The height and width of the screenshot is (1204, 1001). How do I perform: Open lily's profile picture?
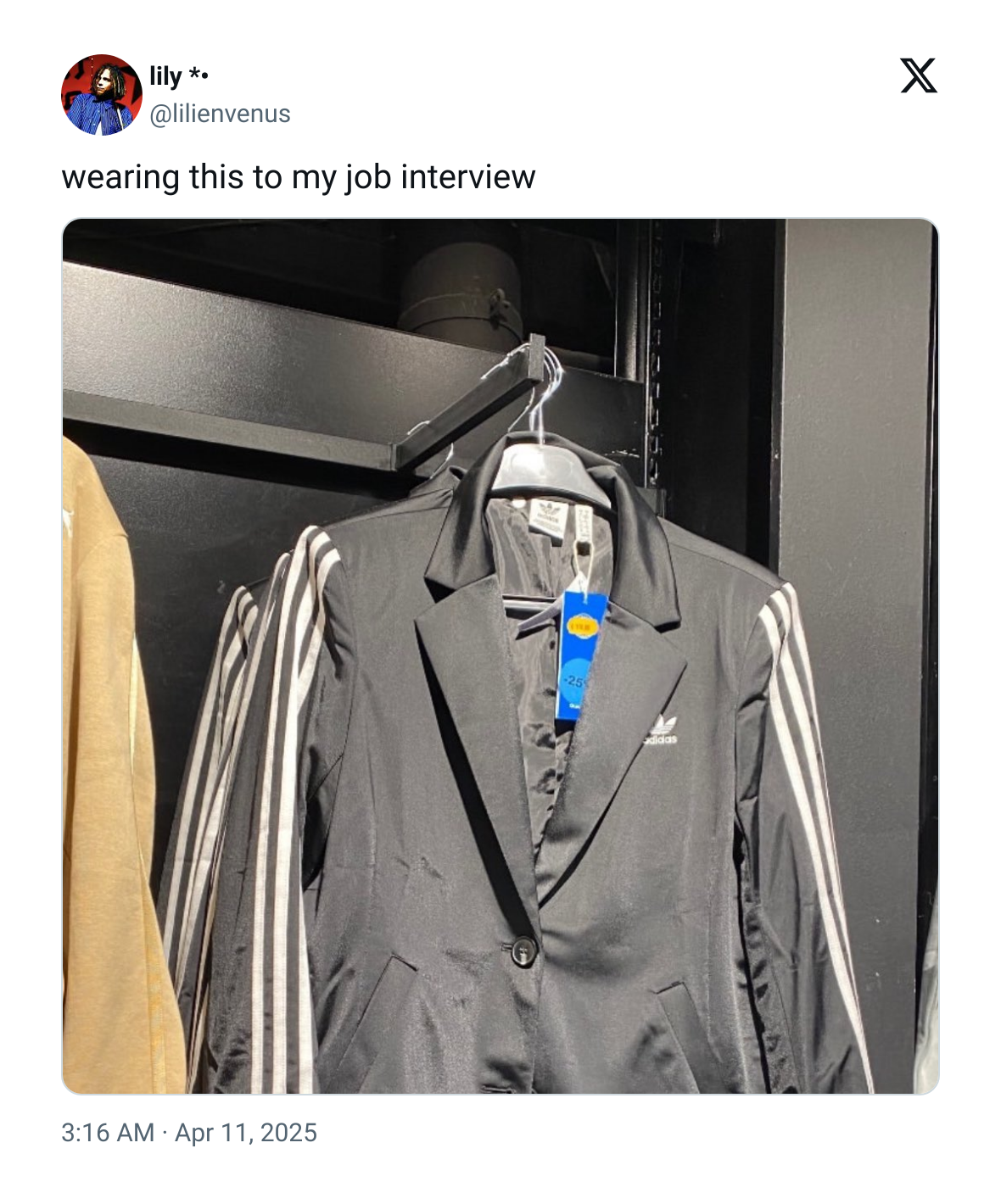point(101,95)
